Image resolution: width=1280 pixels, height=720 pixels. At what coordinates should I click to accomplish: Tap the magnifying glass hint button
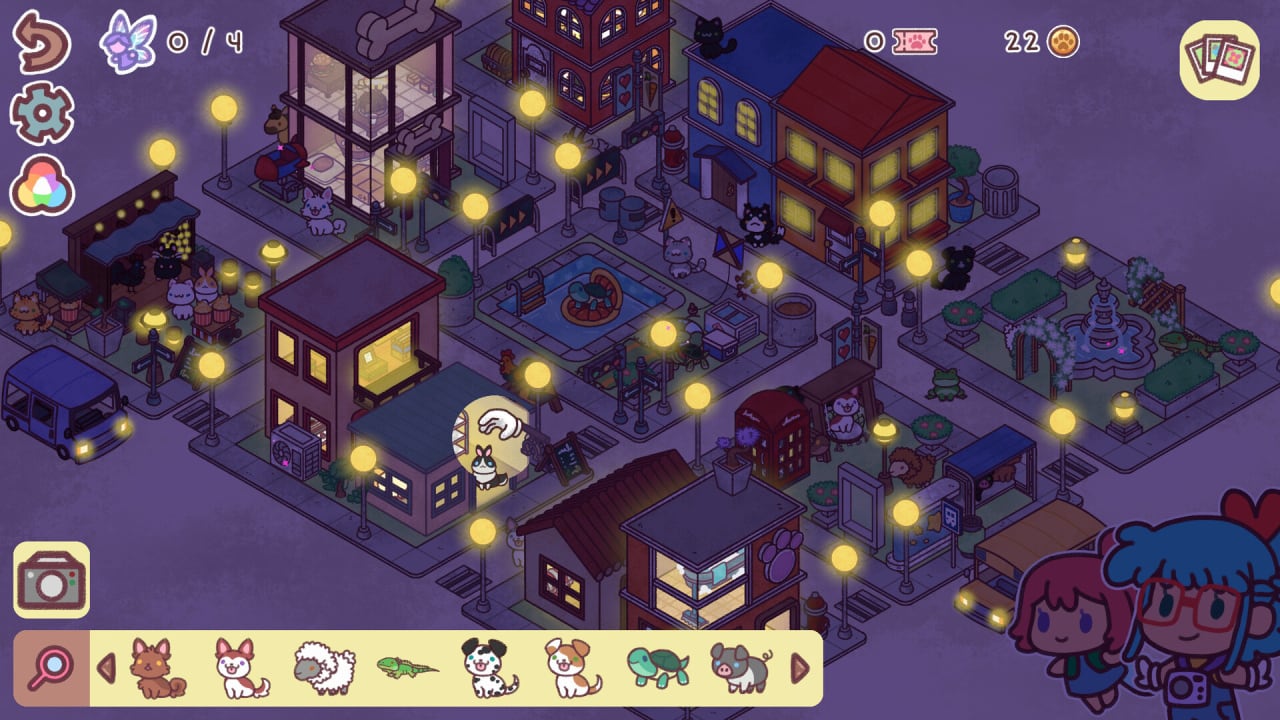point(51,667)
